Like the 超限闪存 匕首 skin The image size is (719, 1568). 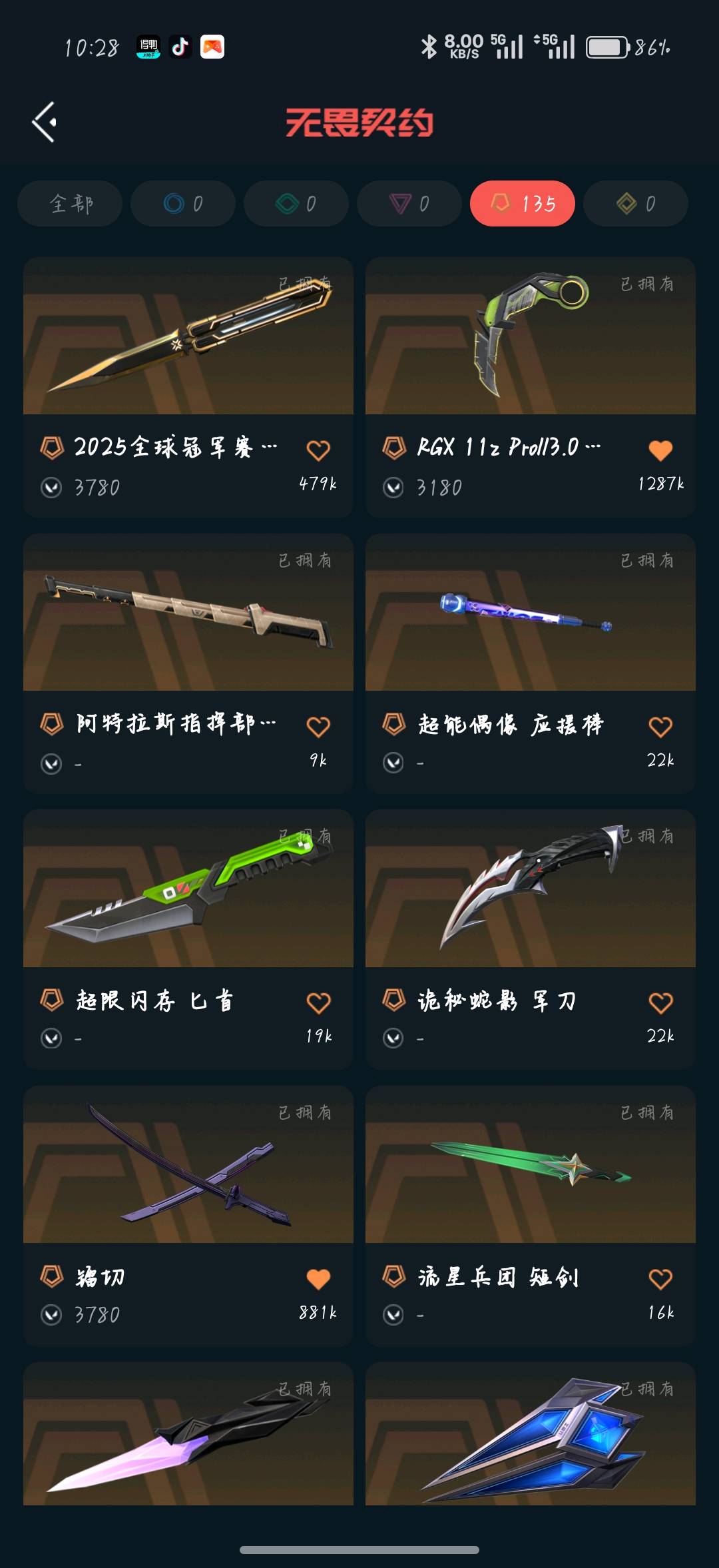point(318,1003)
